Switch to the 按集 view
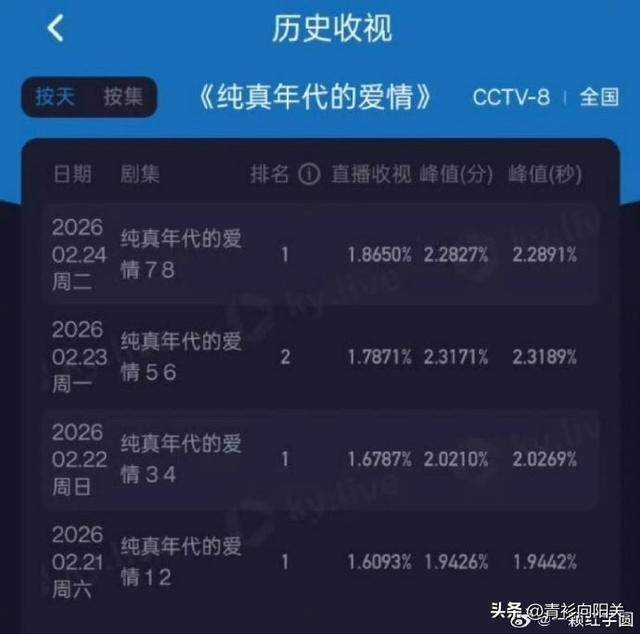Image resolution: width=640 pixels, height=634 pixels. click(123, 97)
